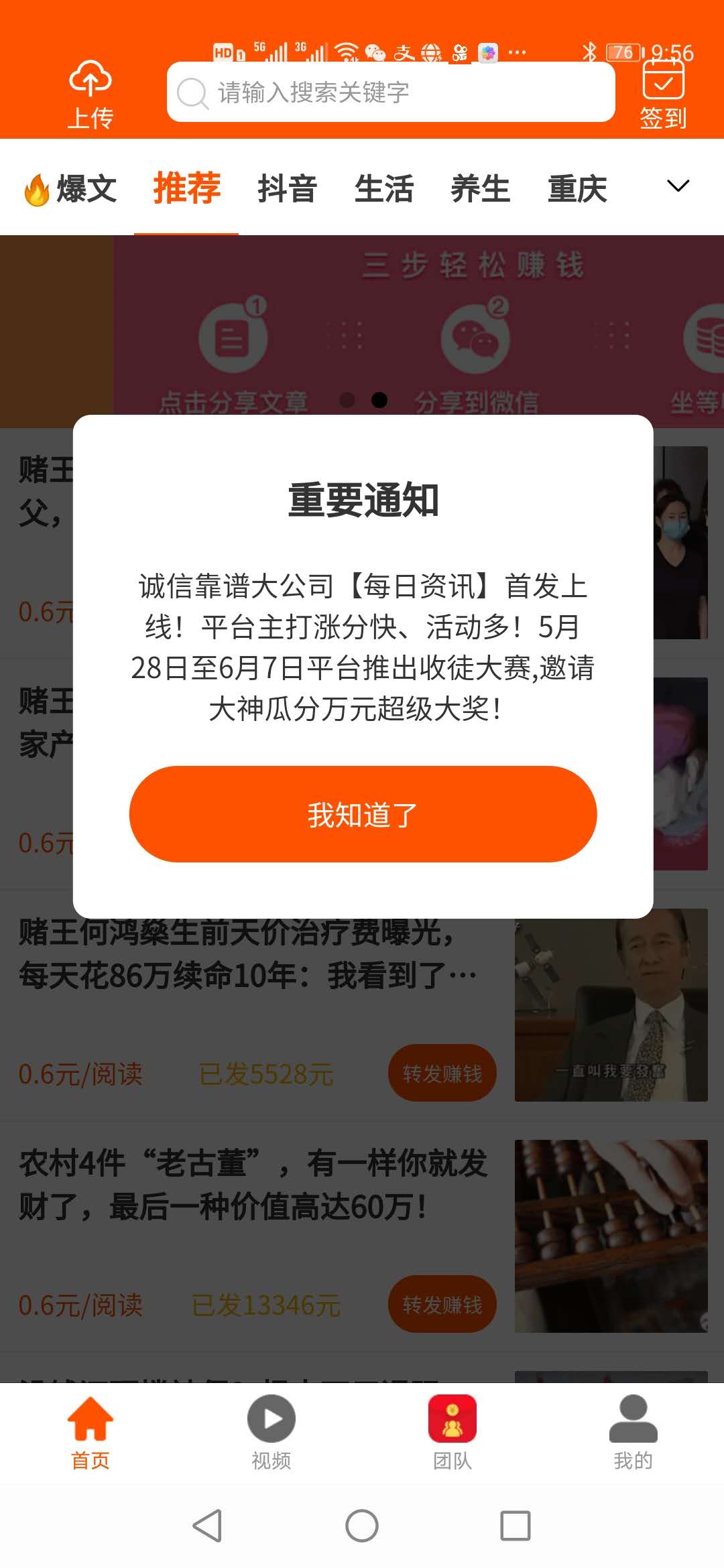Tap the system back button

[207, 1526]
